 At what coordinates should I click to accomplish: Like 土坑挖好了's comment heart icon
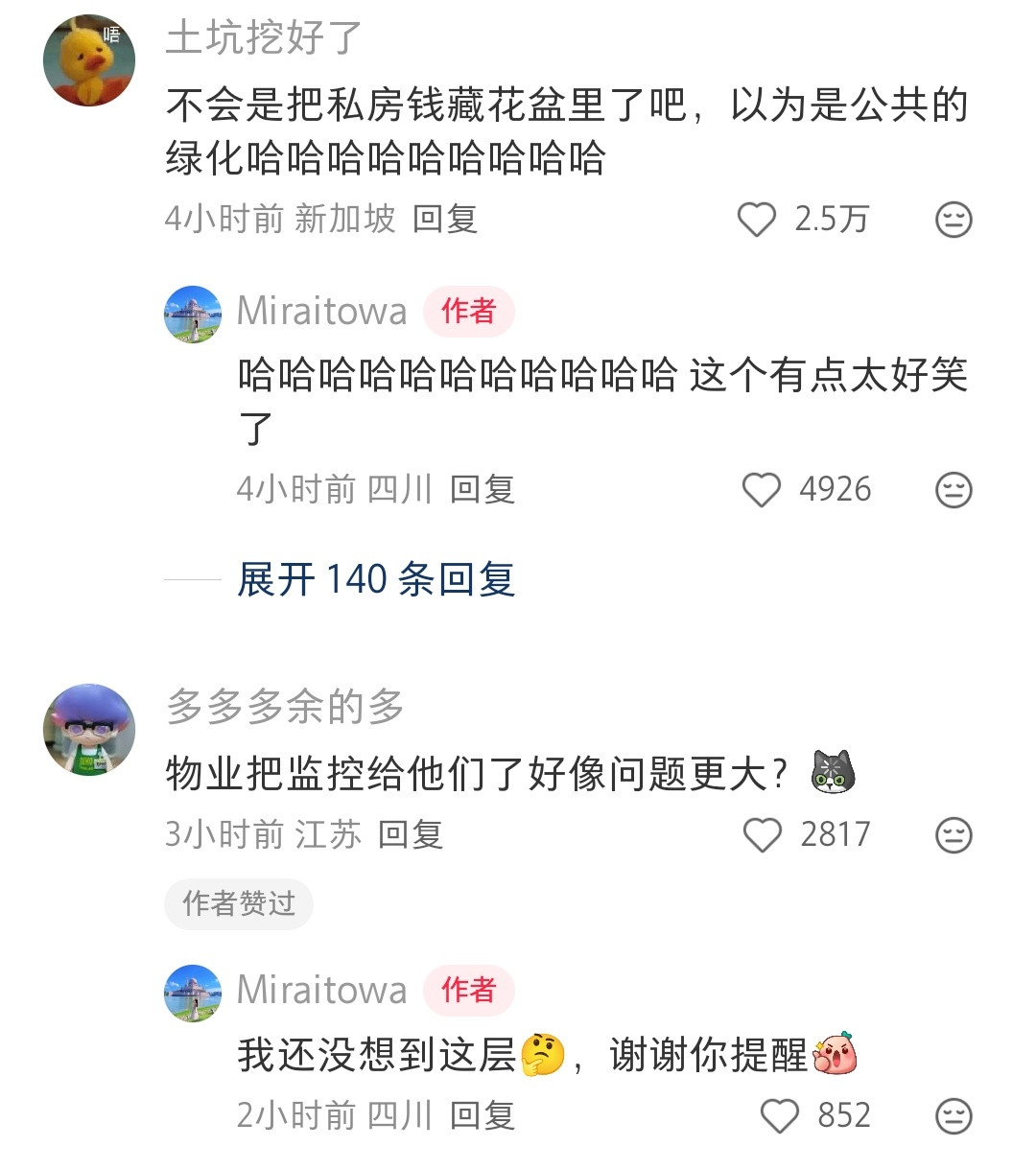click(757, 220)
